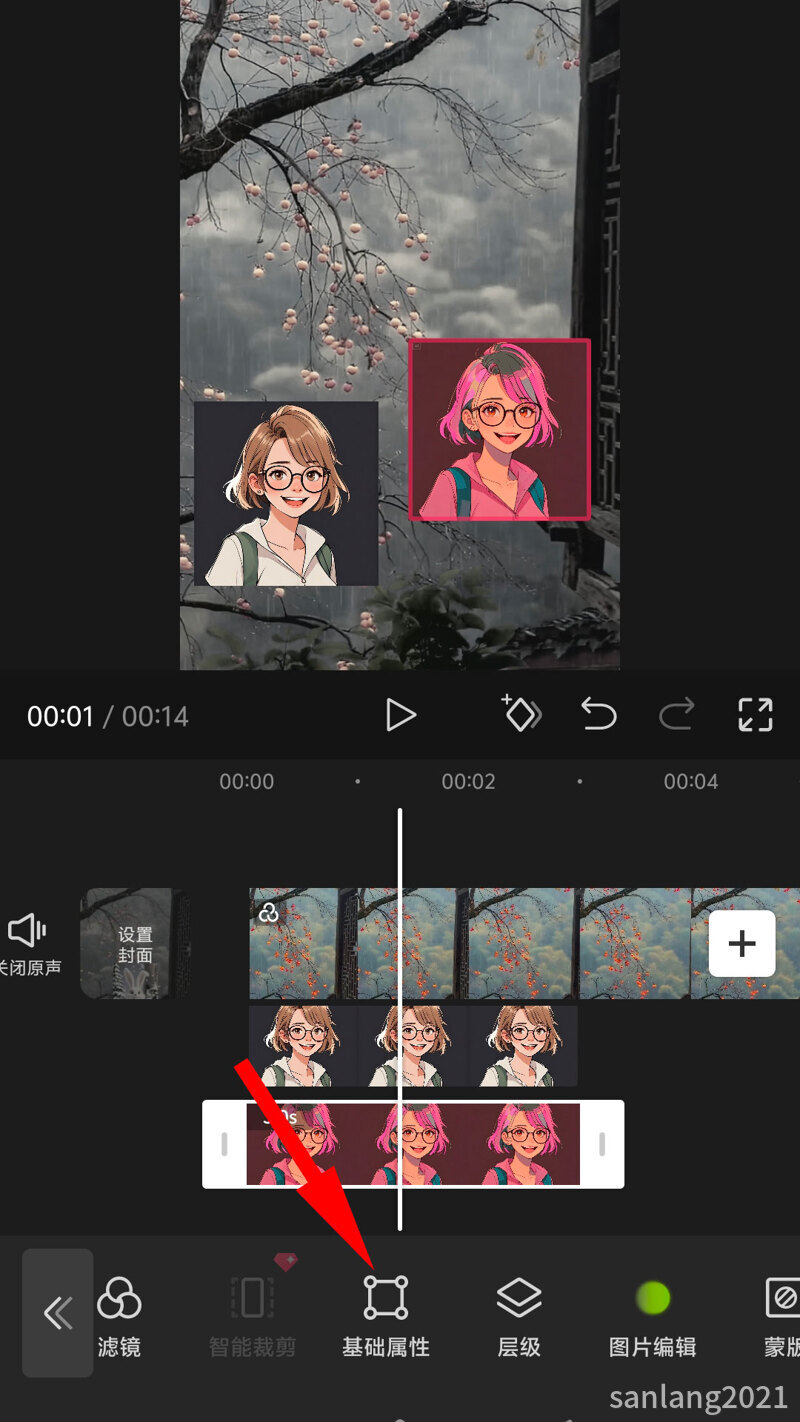Open 图片编辑 image editing
The width and height of the screenshot is (800, 1422).
point(652,1313)
